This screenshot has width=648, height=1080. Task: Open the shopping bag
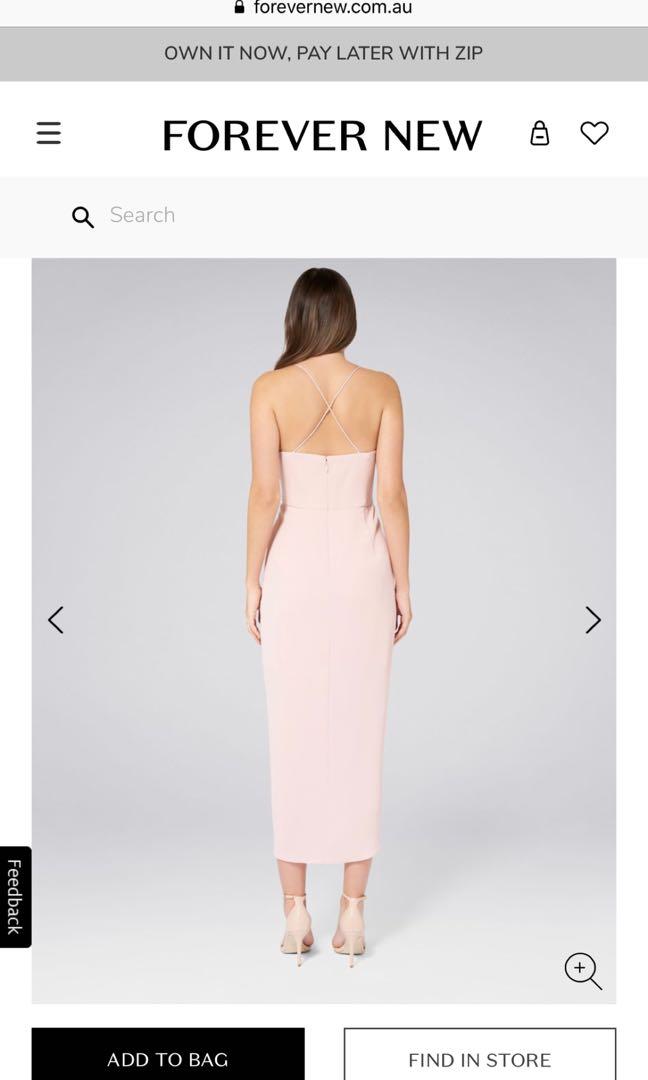tap(540, 133)
